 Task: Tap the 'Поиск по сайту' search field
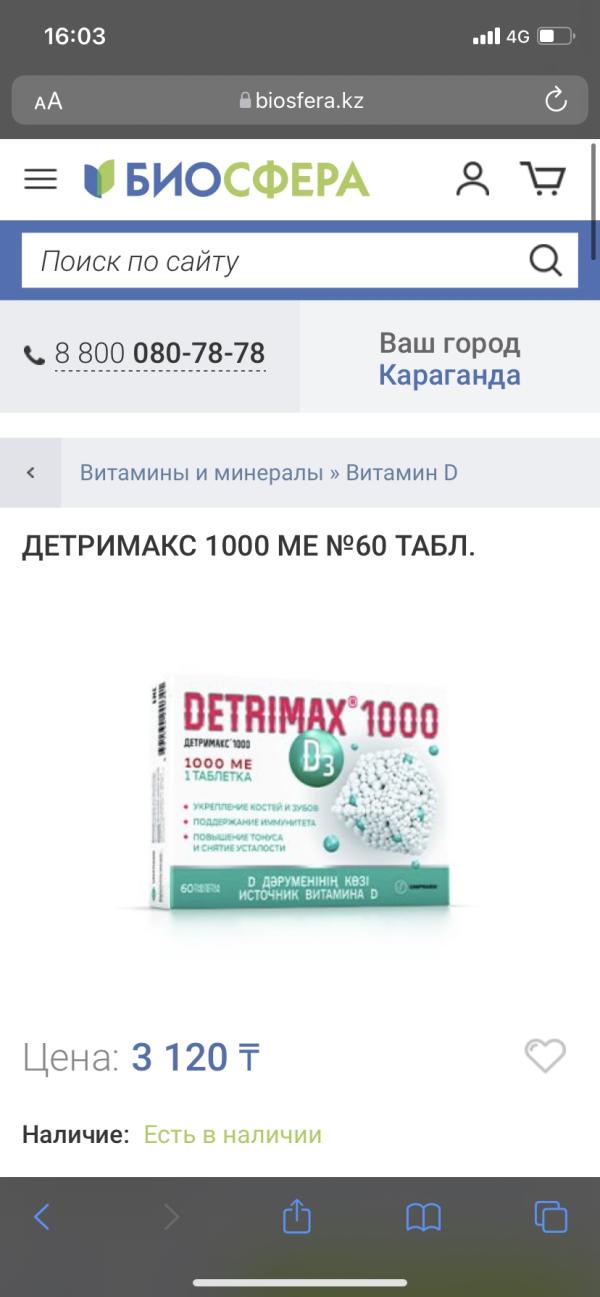(270, 261)
